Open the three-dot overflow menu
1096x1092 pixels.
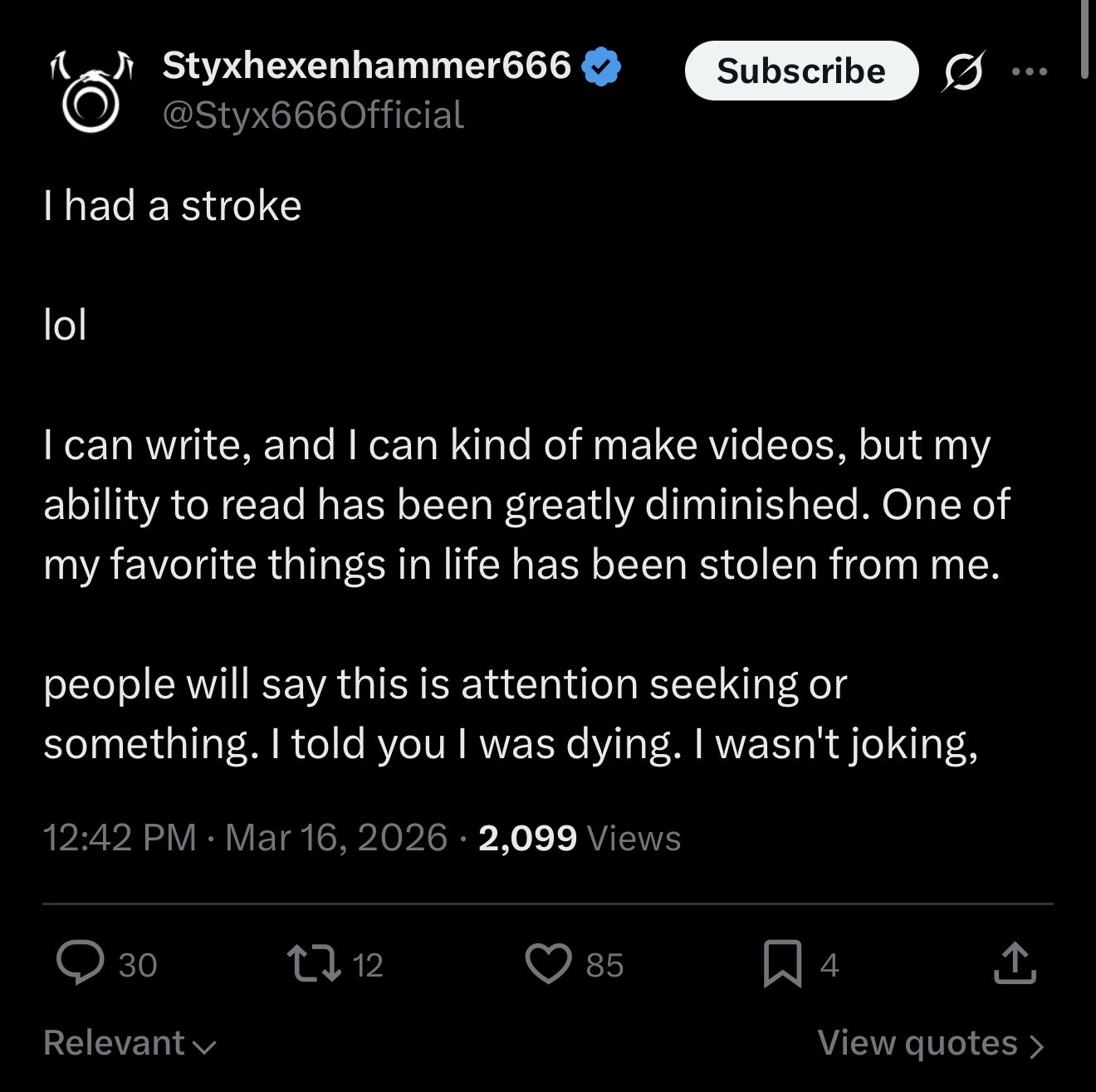coord(1030,71)
